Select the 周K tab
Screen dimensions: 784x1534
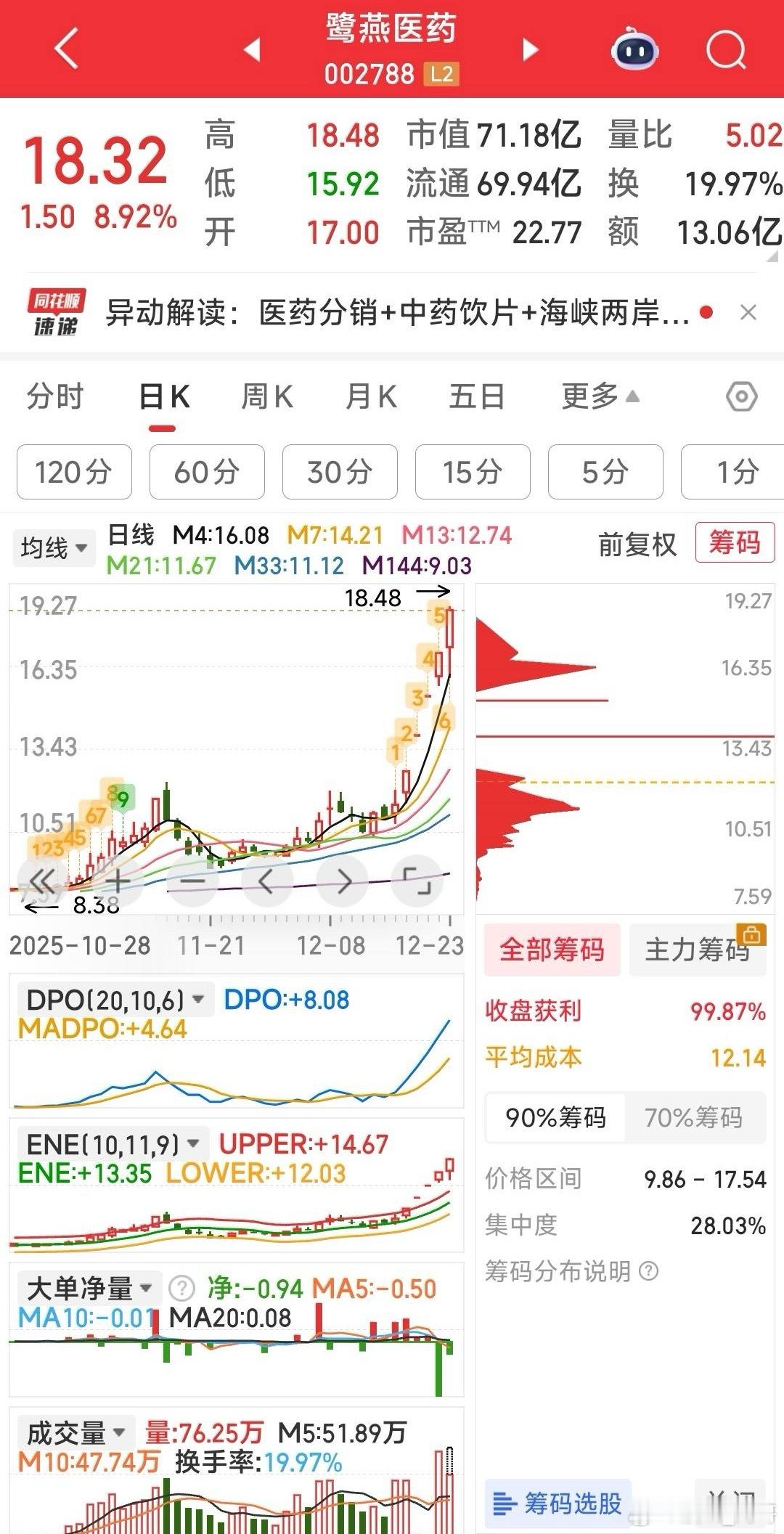pyautogui.click(x=266, y=397)
